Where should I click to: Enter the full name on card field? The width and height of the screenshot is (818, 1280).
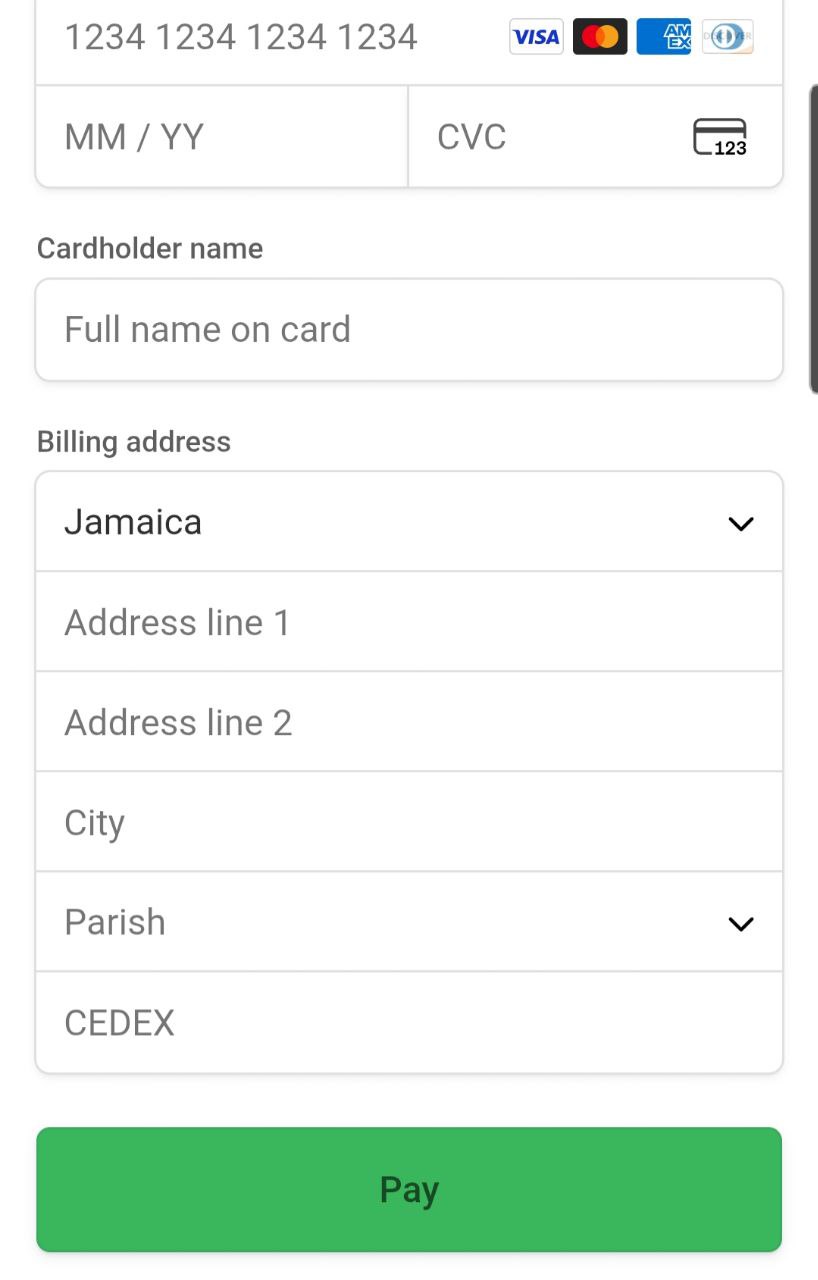coord(408,330)
